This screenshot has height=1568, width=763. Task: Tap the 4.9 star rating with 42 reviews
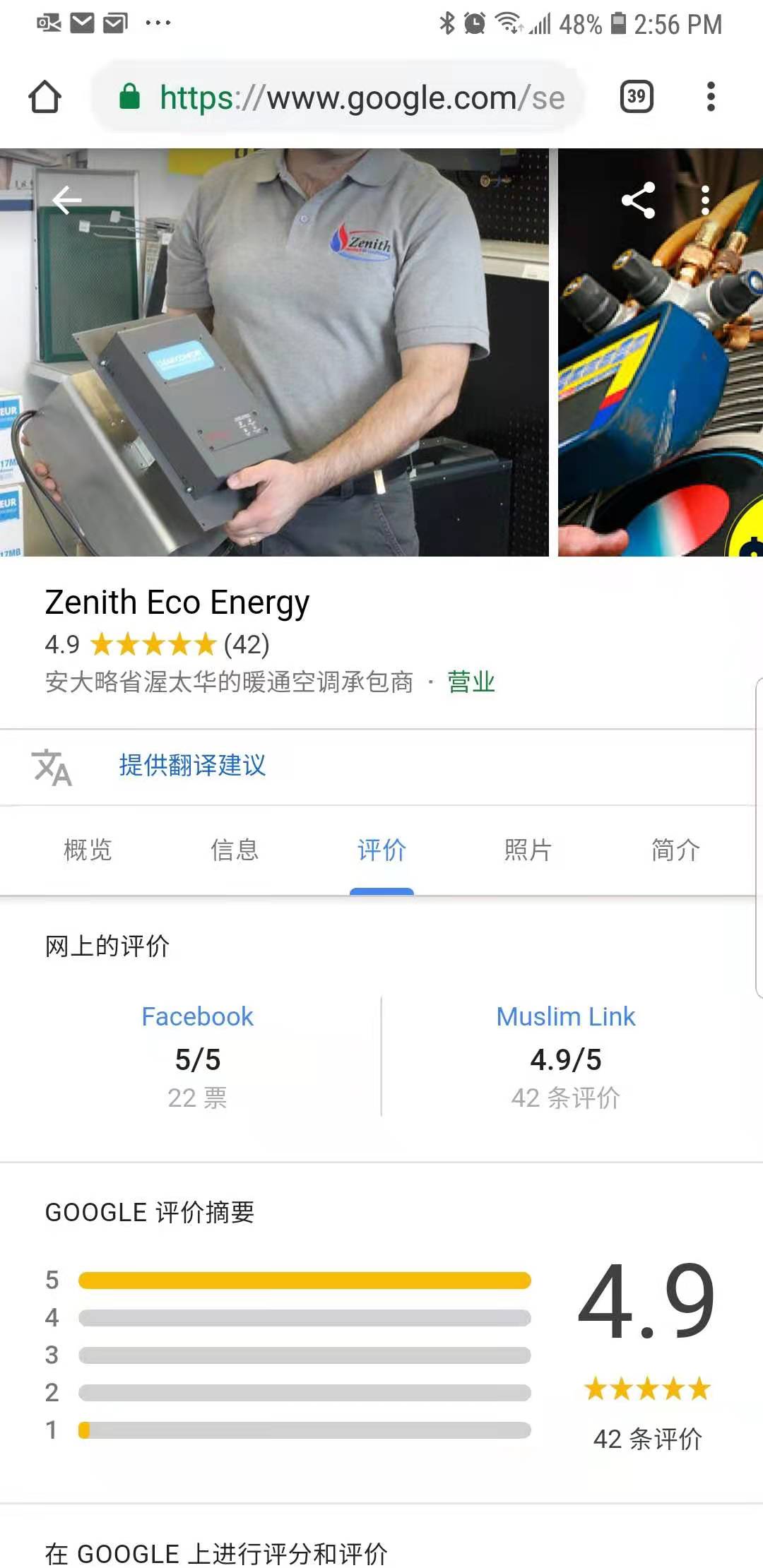[157, 644]
